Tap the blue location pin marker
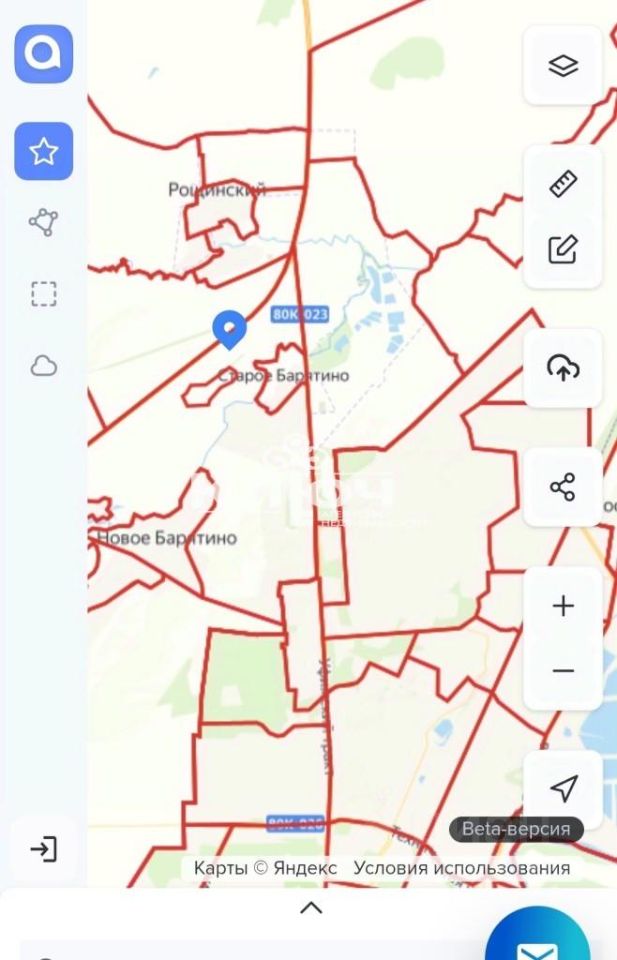Image resolution: width=617 pixels, height=960 pixels. tap(230, 328)
